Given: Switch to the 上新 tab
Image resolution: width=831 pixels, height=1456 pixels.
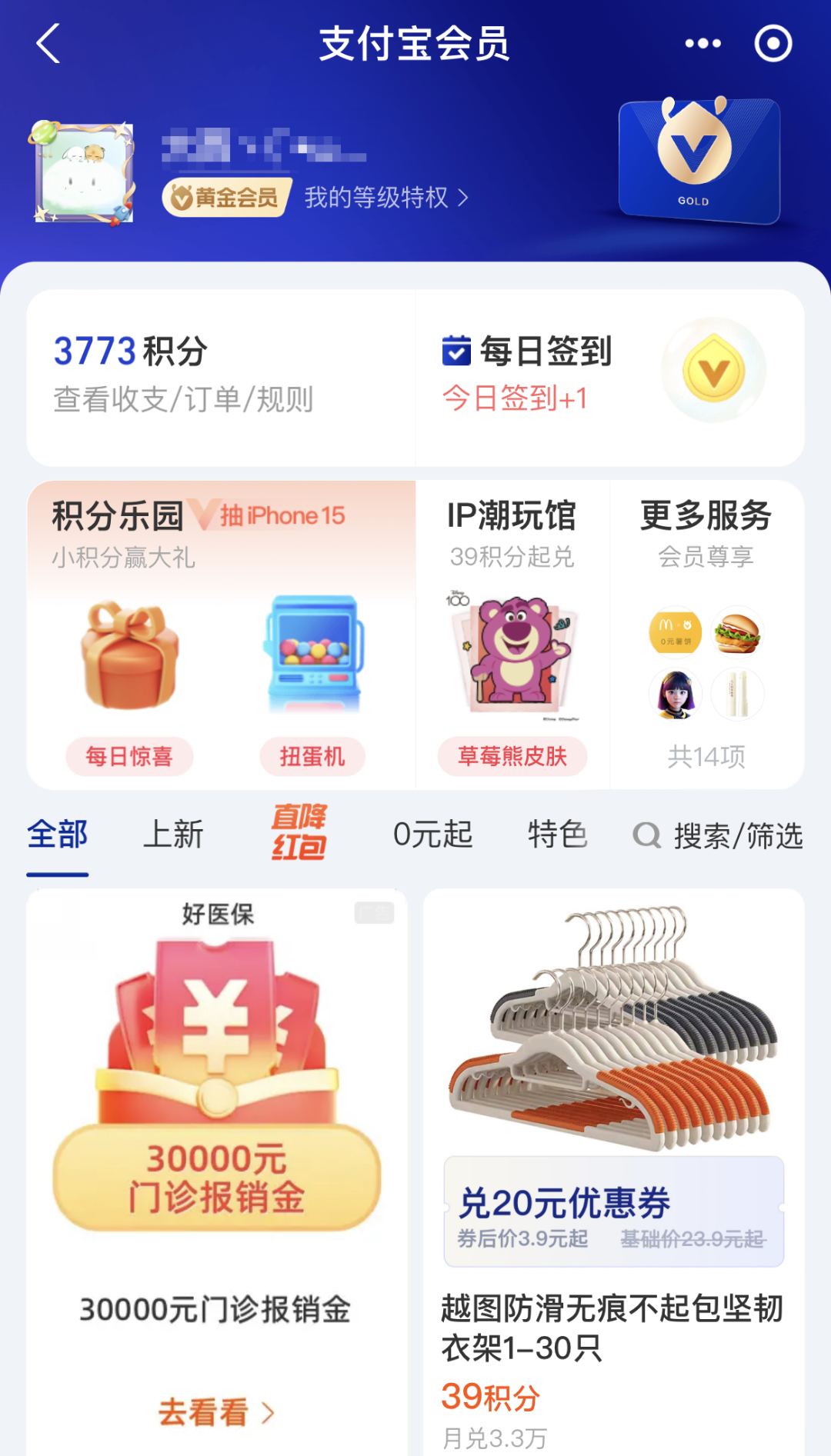Looking at the screenshot, I should pos(173,835).
